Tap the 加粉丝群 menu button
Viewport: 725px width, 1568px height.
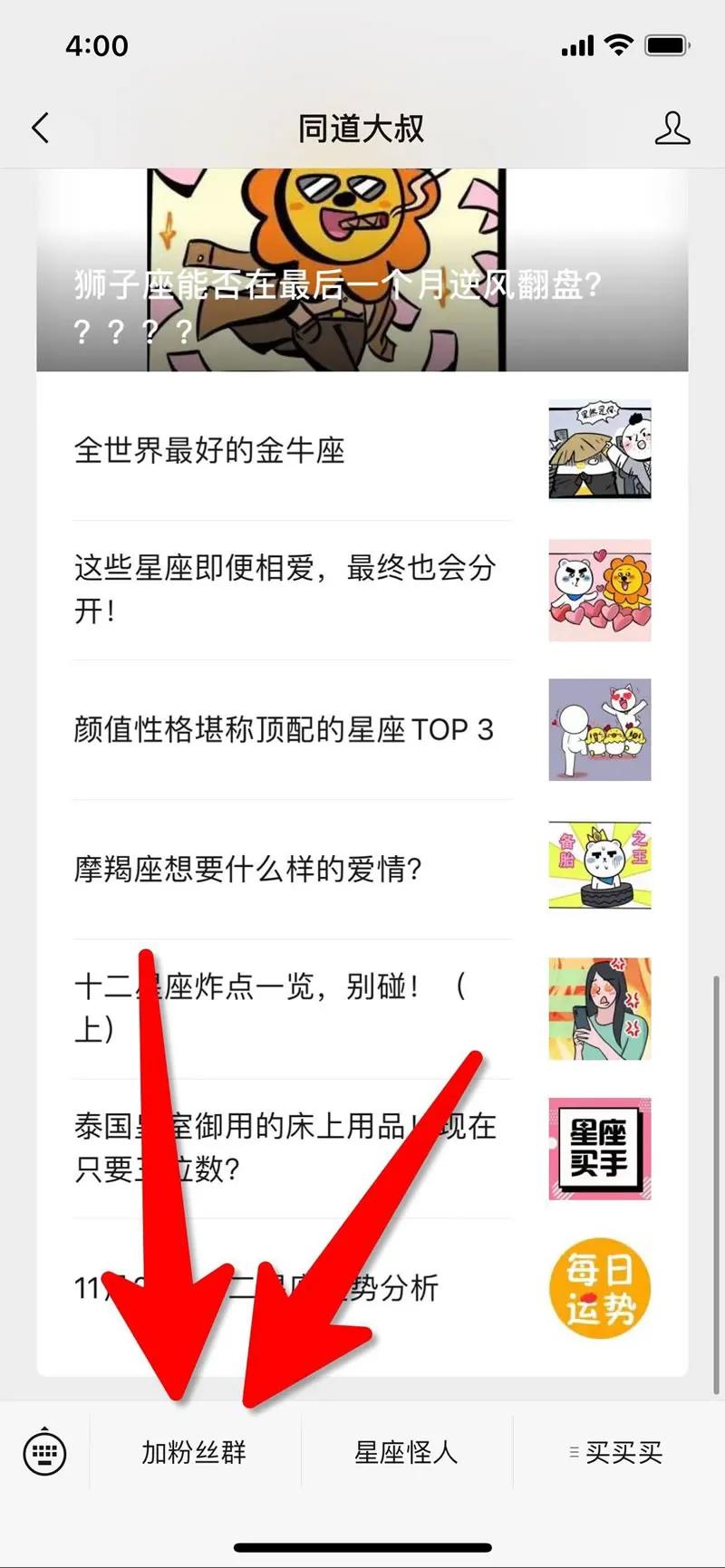[195, 1453]
